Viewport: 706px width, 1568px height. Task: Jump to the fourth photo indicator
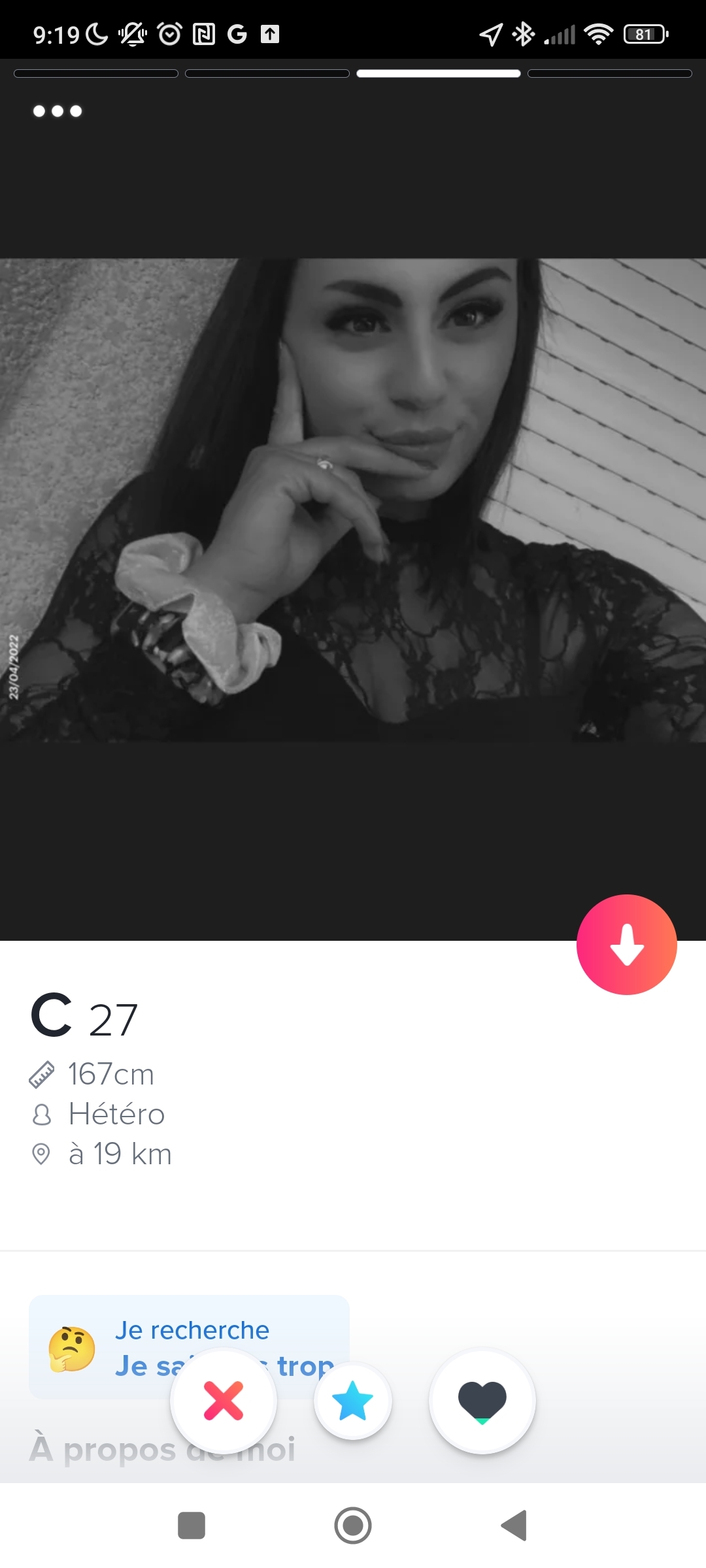[609, 74]
